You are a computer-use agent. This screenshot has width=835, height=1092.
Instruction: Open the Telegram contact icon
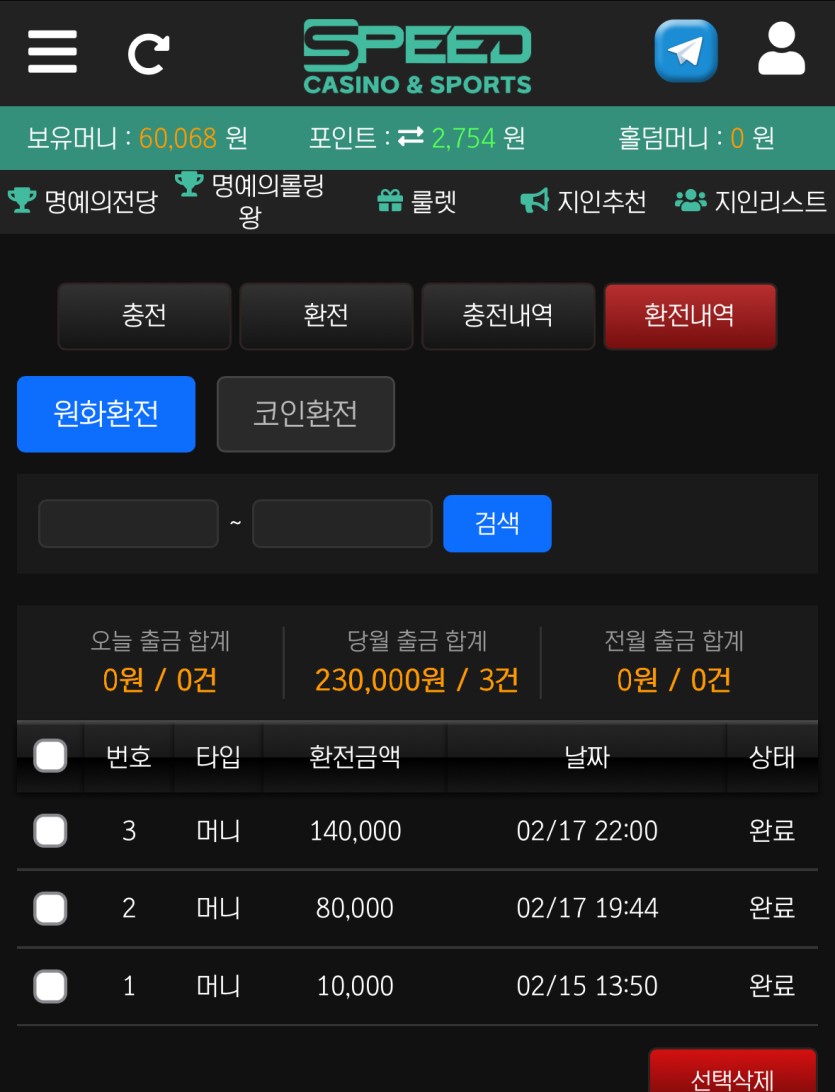pyautogui.click(x=686, y=51)
